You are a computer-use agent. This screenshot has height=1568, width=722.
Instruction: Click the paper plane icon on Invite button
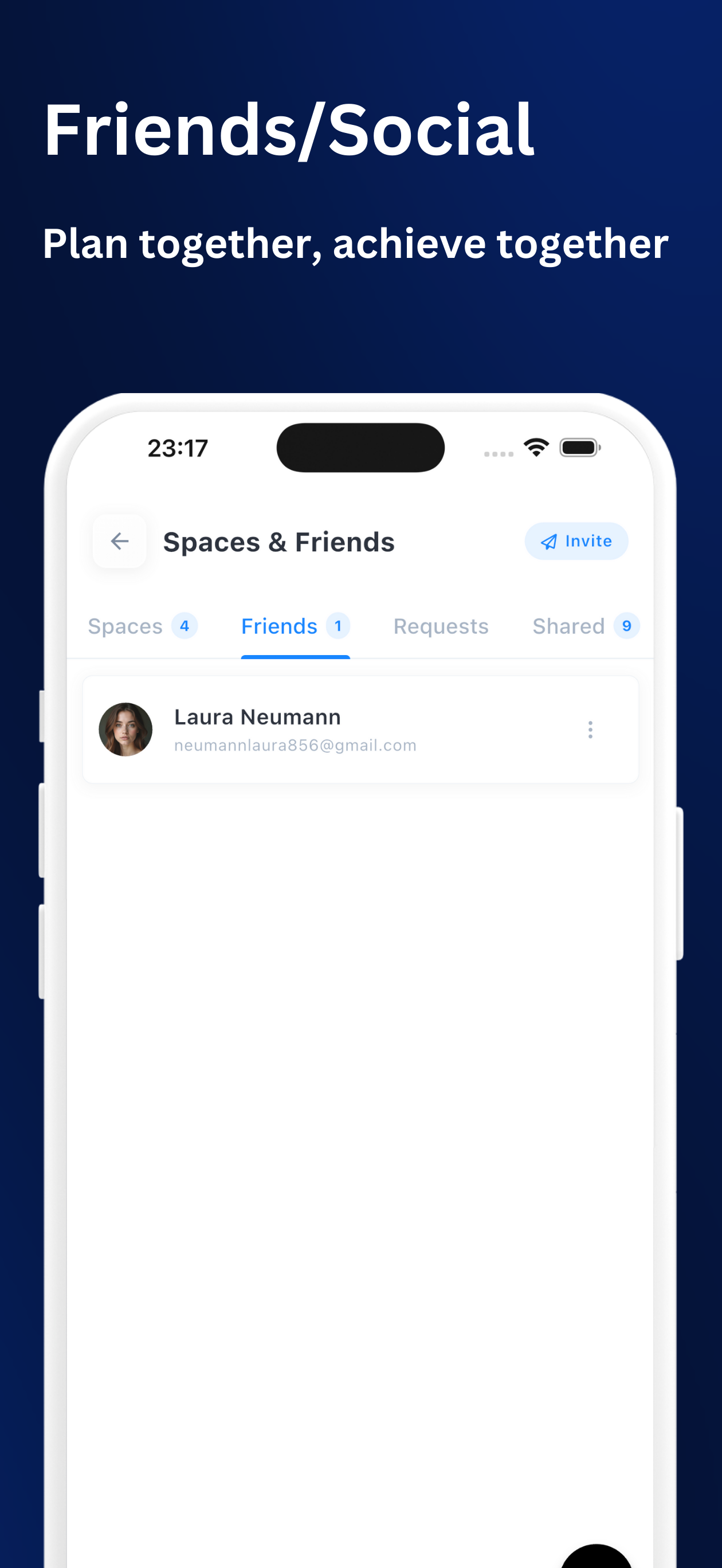(x=548, y=541)
